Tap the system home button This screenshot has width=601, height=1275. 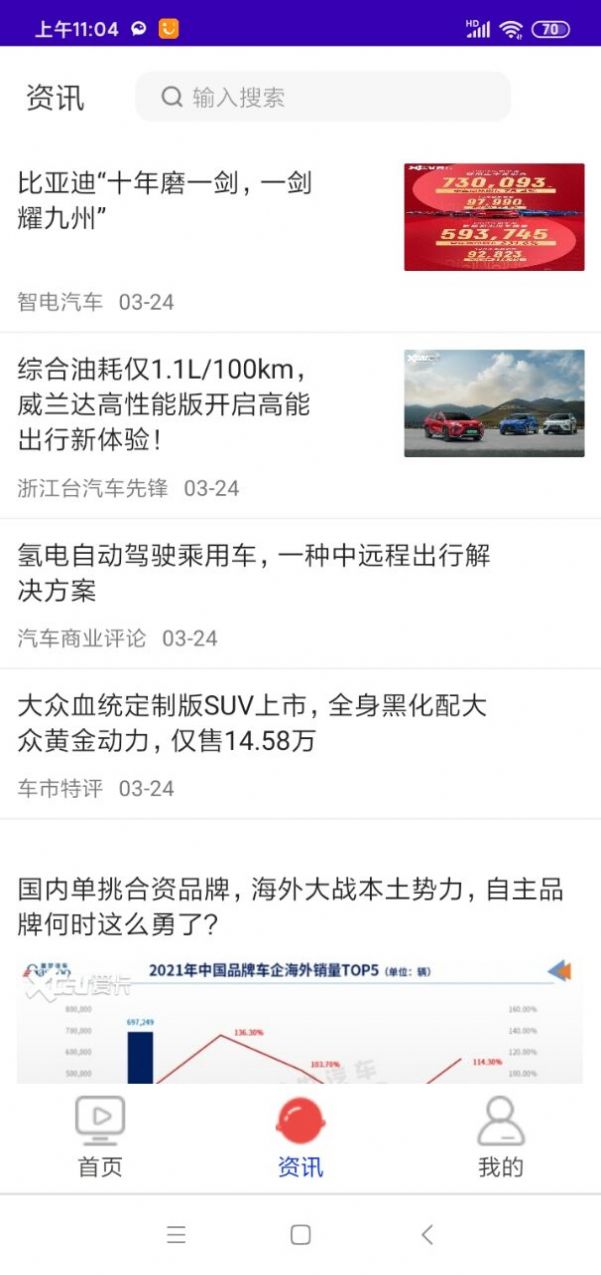tap(300, 1235)
